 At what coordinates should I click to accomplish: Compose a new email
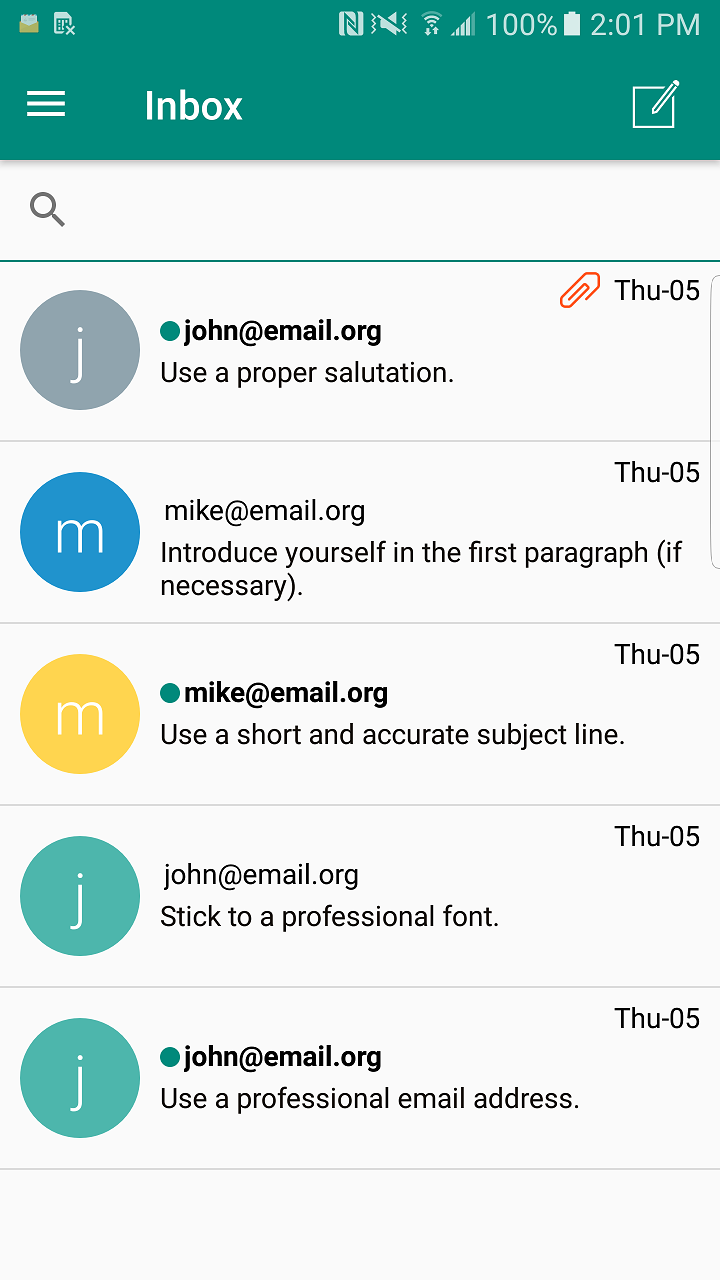[655, 105]
